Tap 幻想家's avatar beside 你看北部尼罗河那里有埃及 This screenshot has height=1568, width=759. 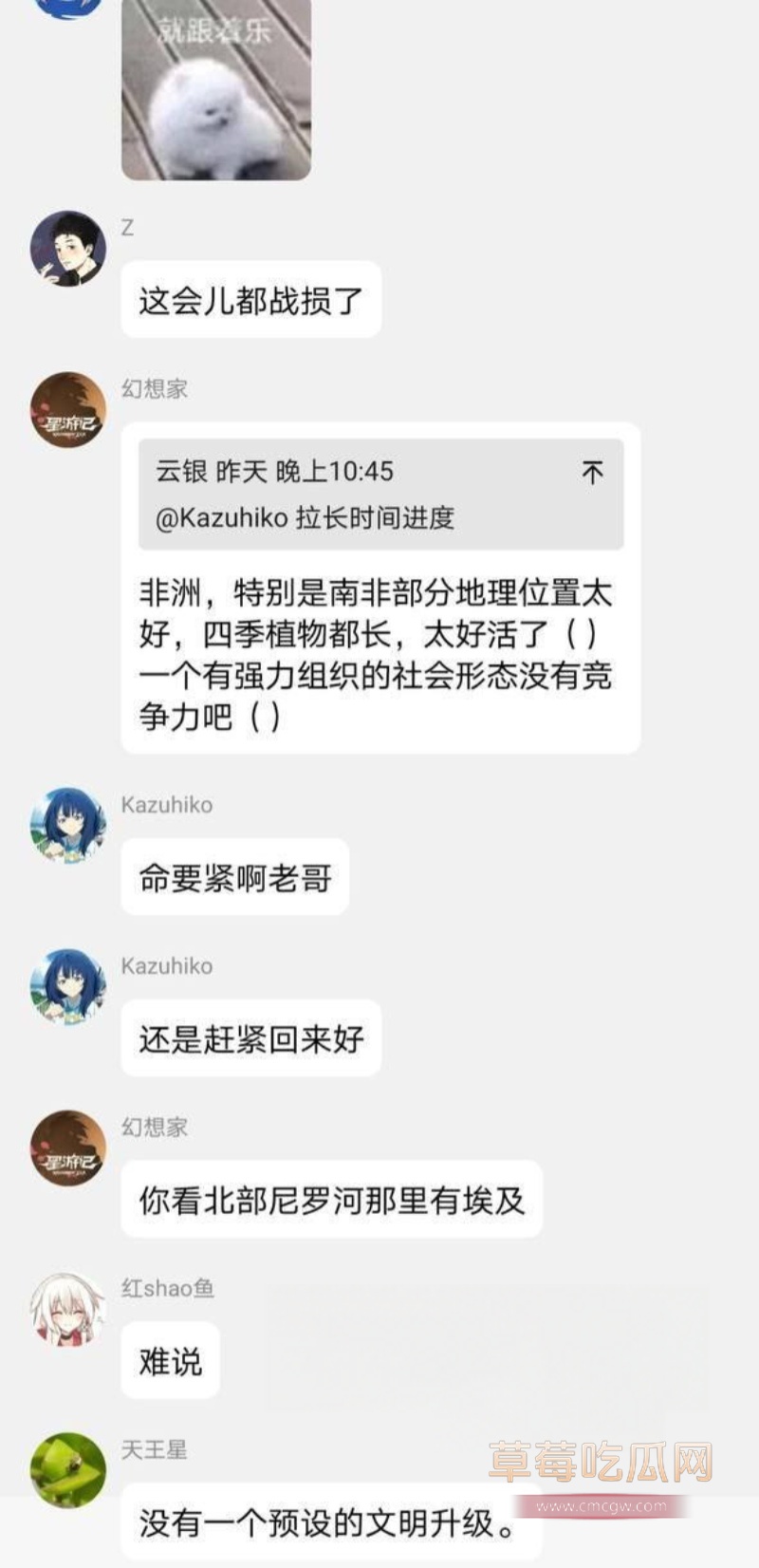(68, 1148)
